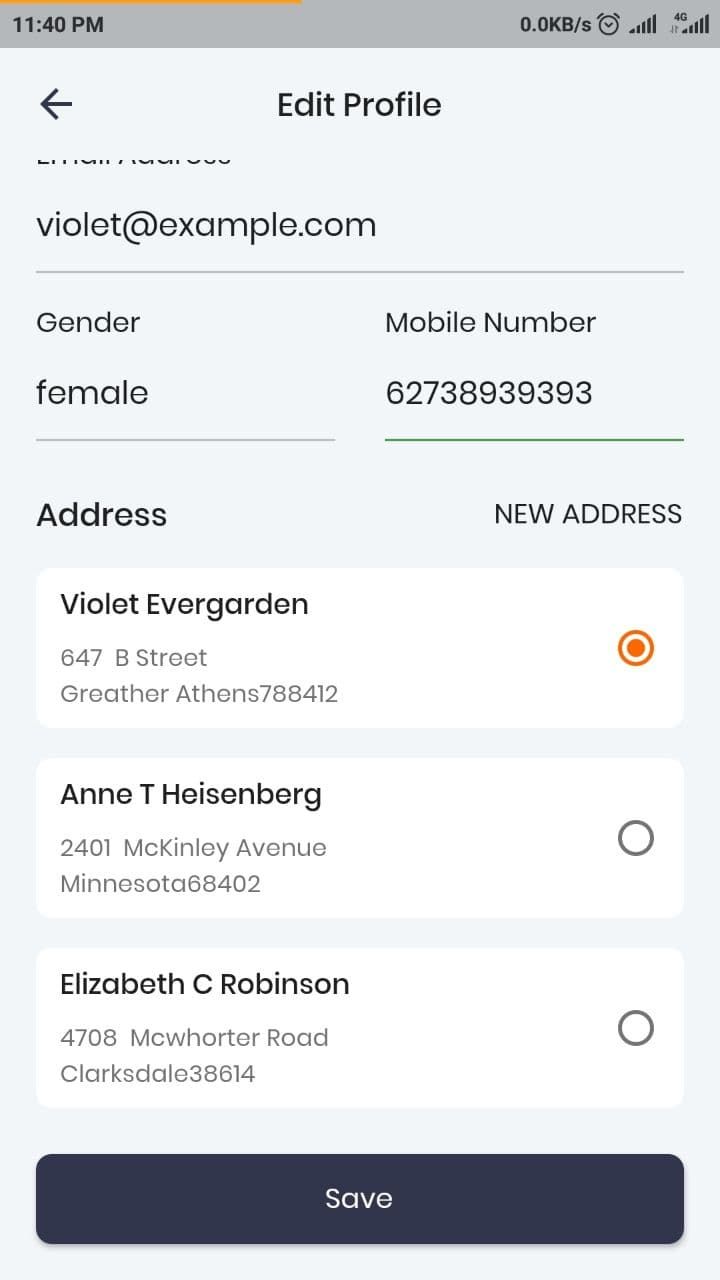Select Violet Evergarden's address radio button
720x1280 pixels.
[636, 649]
